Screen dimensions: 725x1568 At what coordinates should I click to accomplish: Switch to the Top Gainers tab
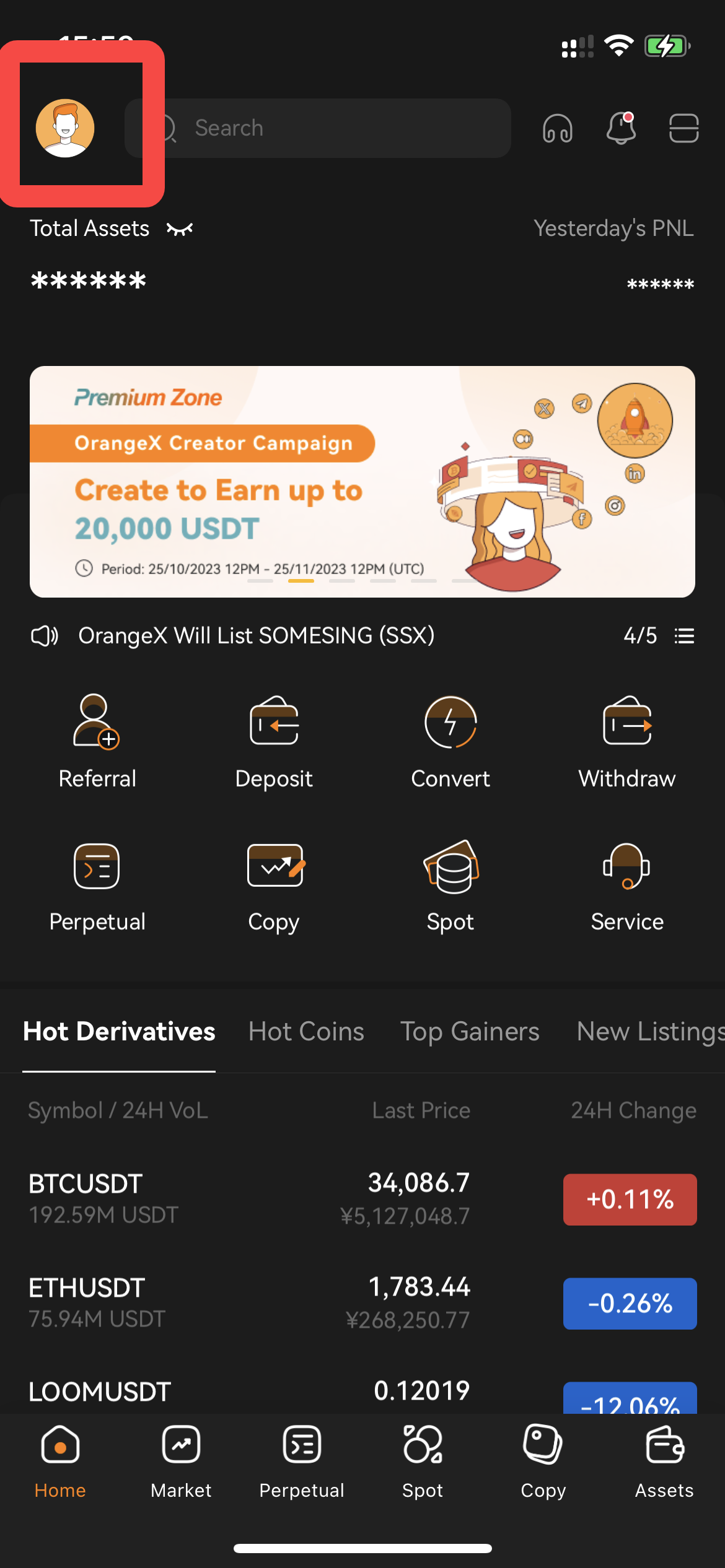click(470, 1032)
